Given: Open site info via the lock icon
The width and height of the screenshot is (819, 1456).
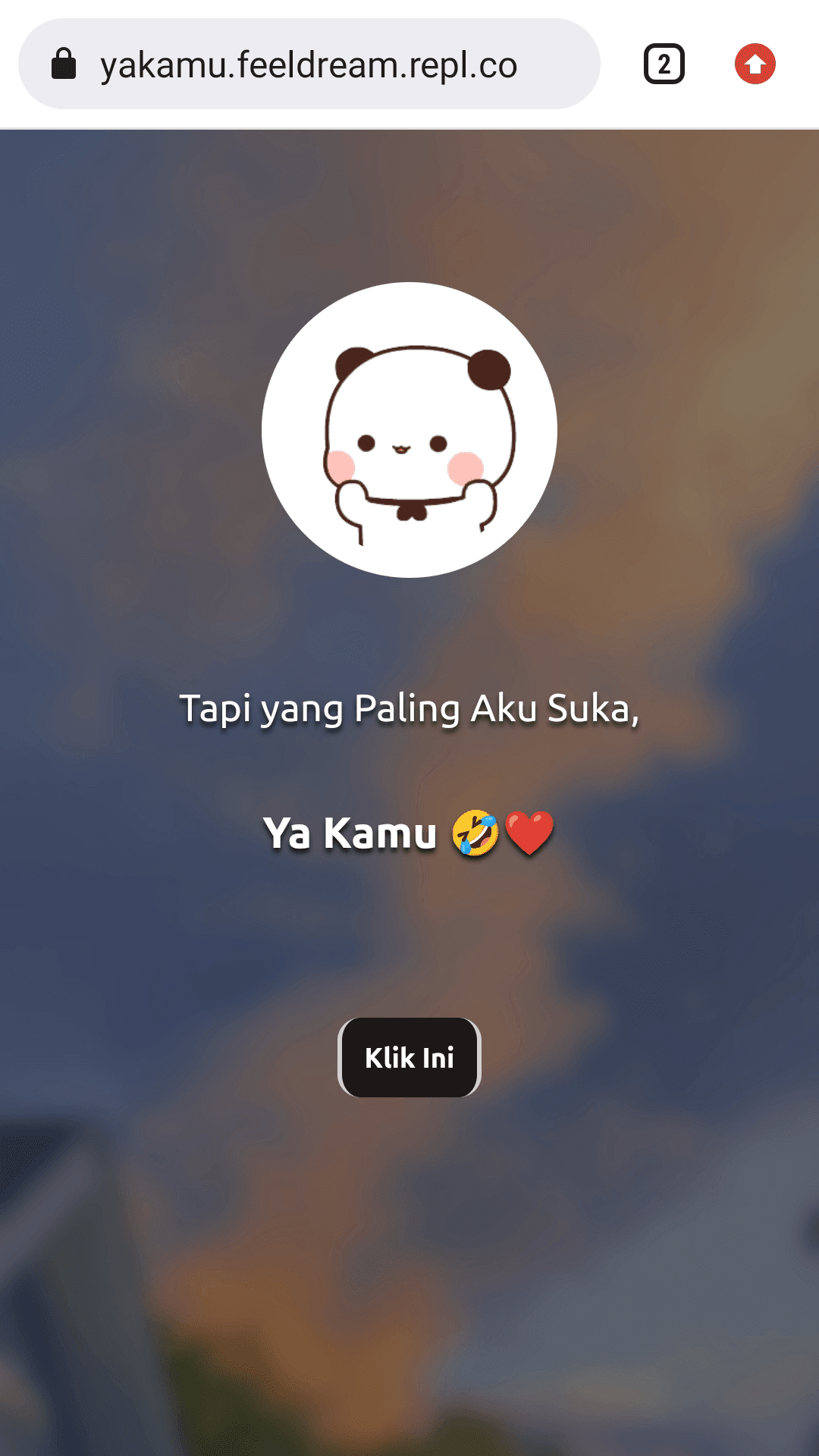Looking at the screenshot, I should [x=64, y=64].
